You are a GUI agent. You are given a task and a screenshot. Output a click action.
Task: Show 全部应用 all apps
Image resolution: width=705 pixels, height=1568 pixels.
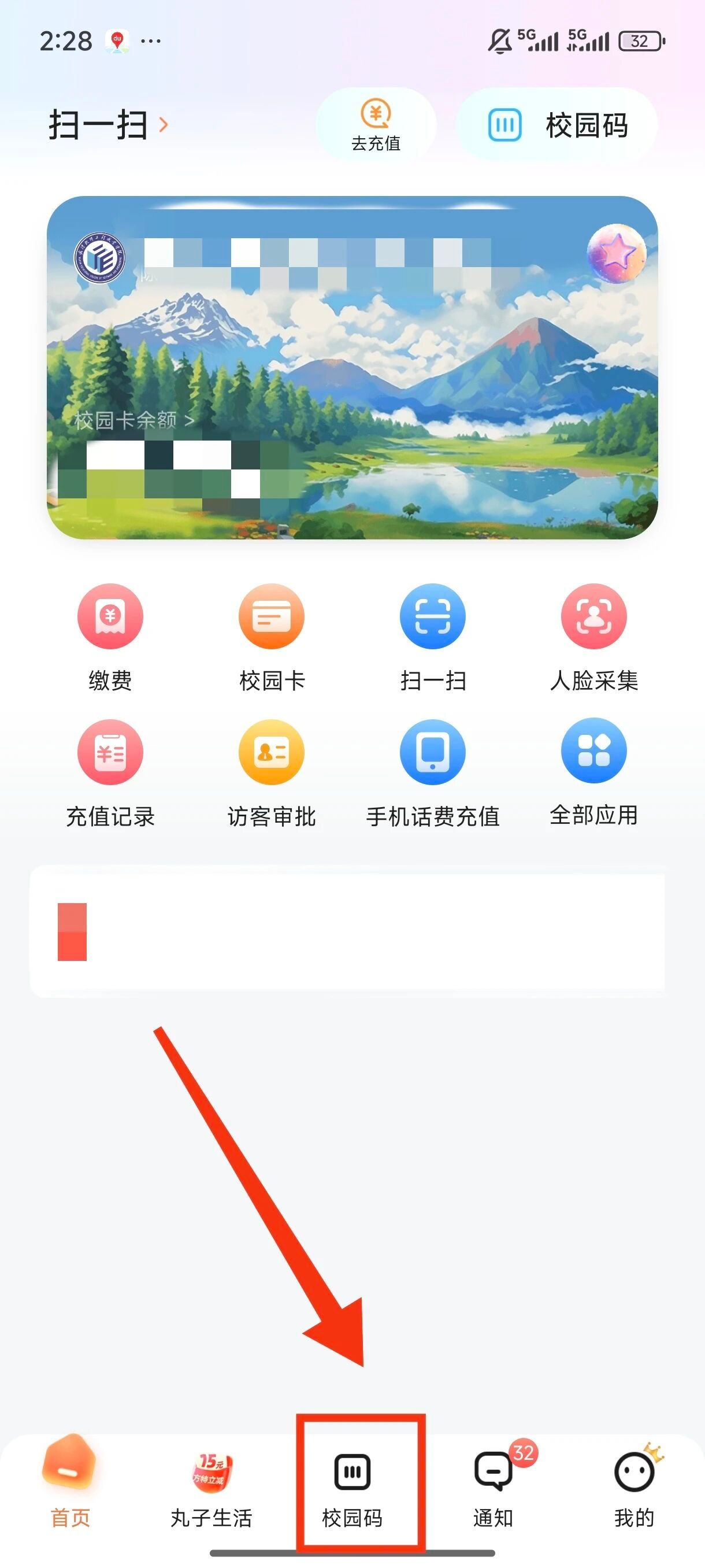pos(593,773)
